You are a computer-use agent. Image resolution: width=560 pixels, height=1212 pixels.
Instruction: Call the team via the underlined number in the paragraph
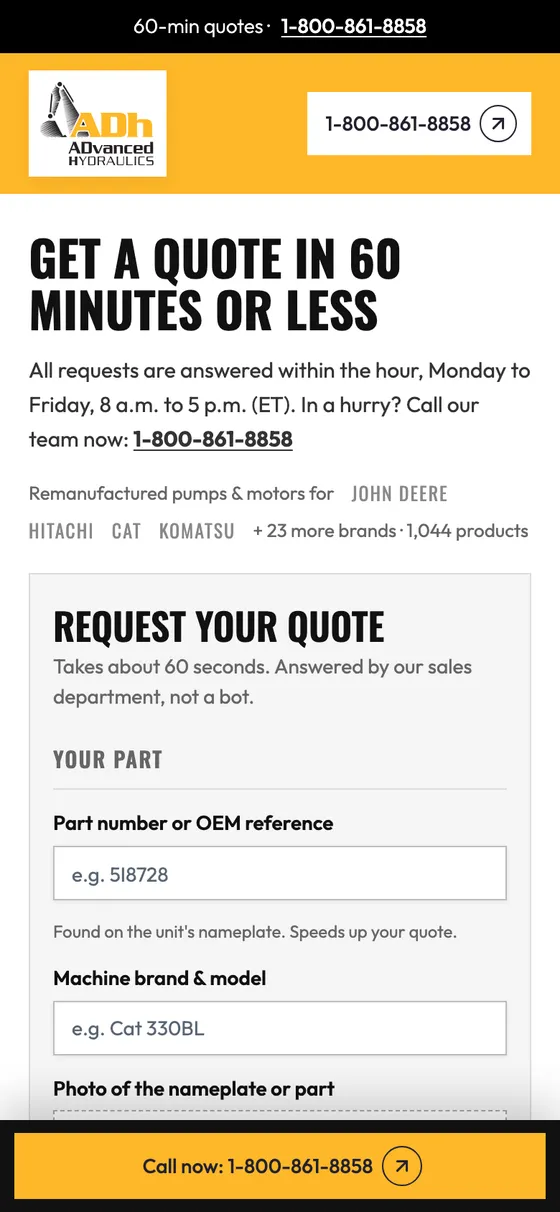(213, 439)
